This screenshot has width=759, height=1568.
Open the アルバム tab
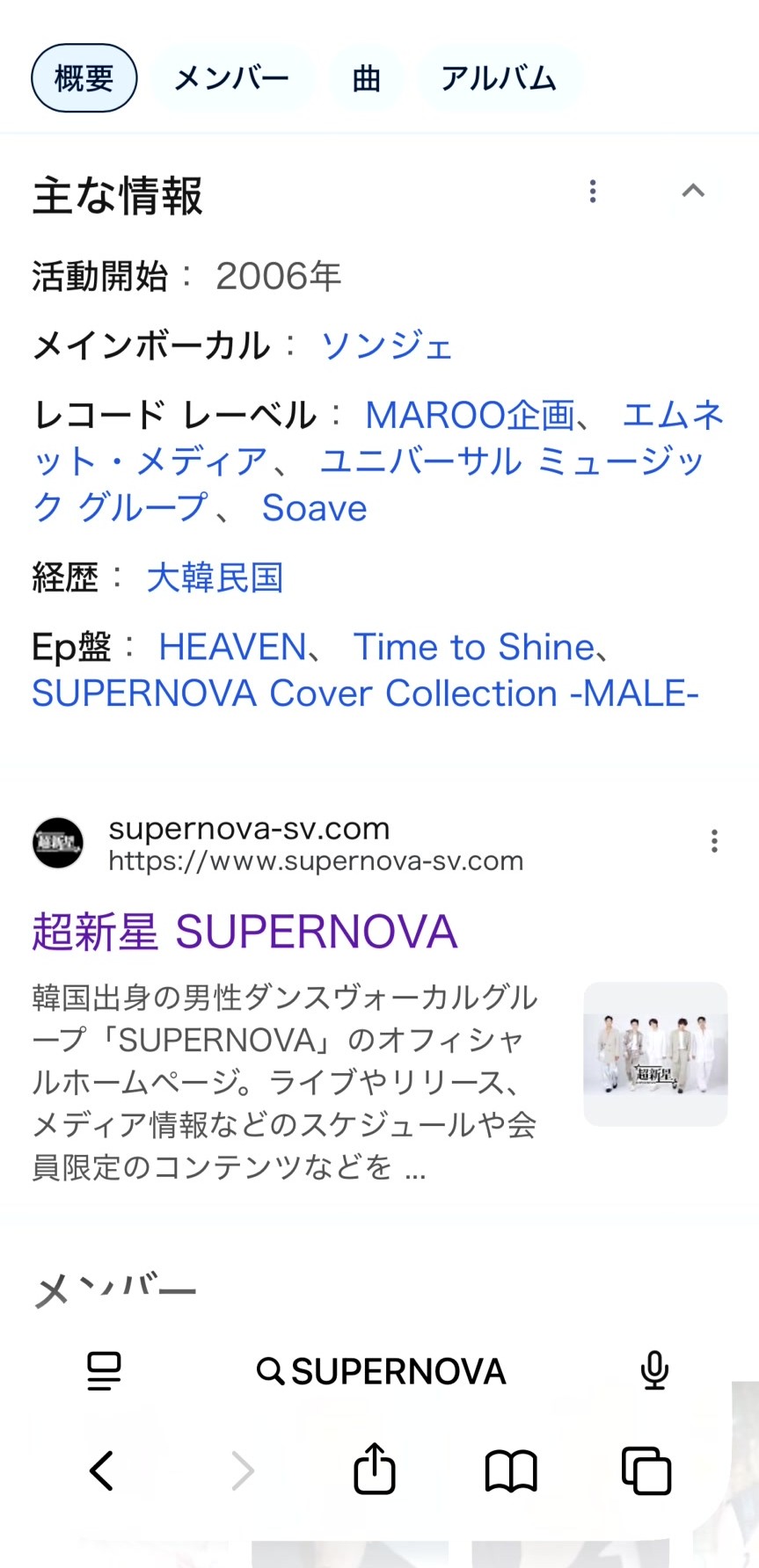point(499,79)
